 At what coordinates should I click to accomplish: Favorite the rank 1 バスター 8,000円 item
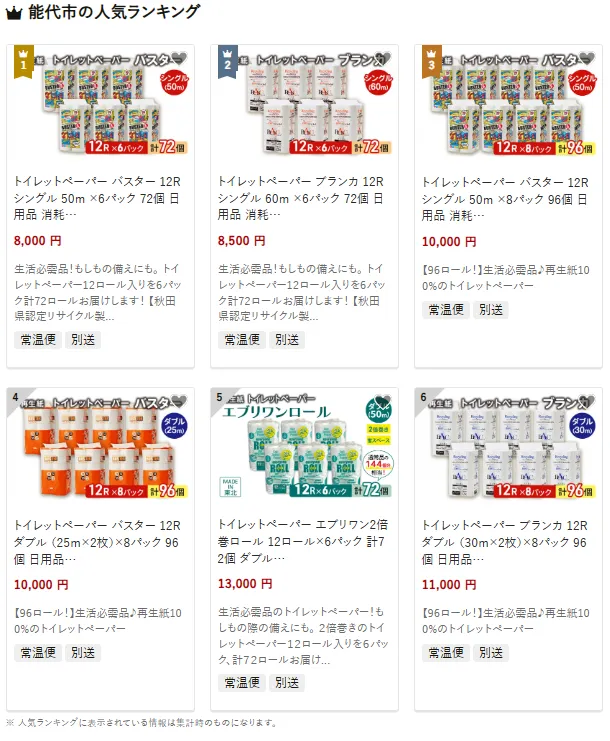point(178,59)
